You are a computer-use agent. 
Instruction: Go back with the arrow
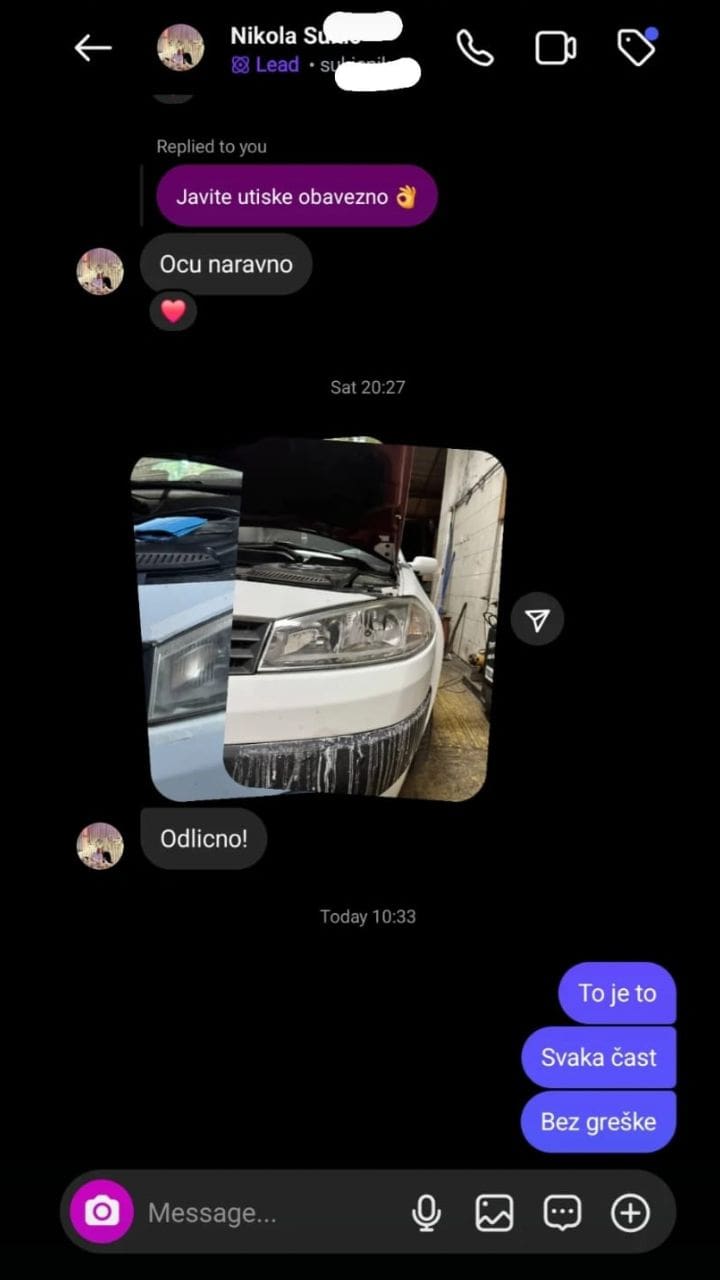(x=92, y=48)
